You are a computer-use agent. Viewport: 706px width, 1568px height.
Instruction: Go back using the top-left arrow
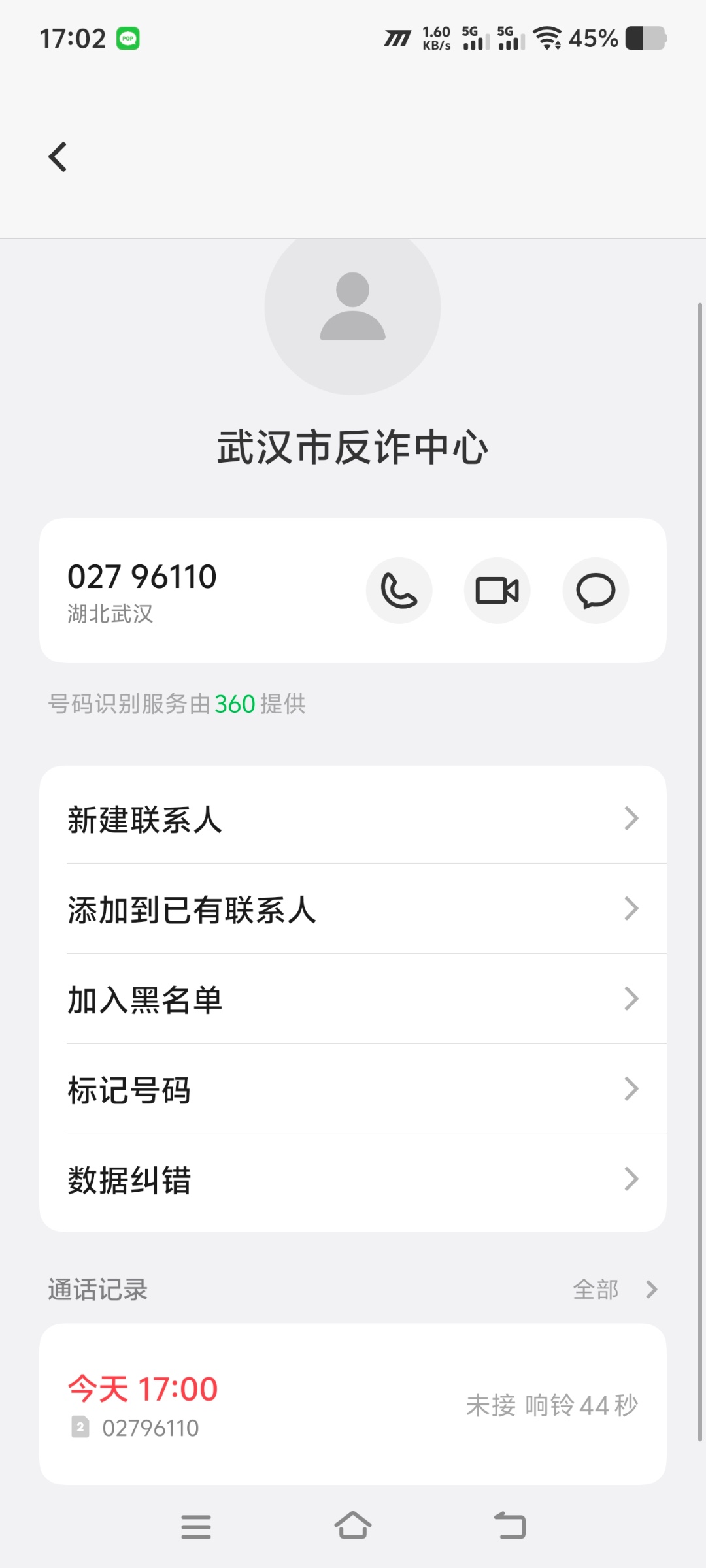[x=58, y=157]
